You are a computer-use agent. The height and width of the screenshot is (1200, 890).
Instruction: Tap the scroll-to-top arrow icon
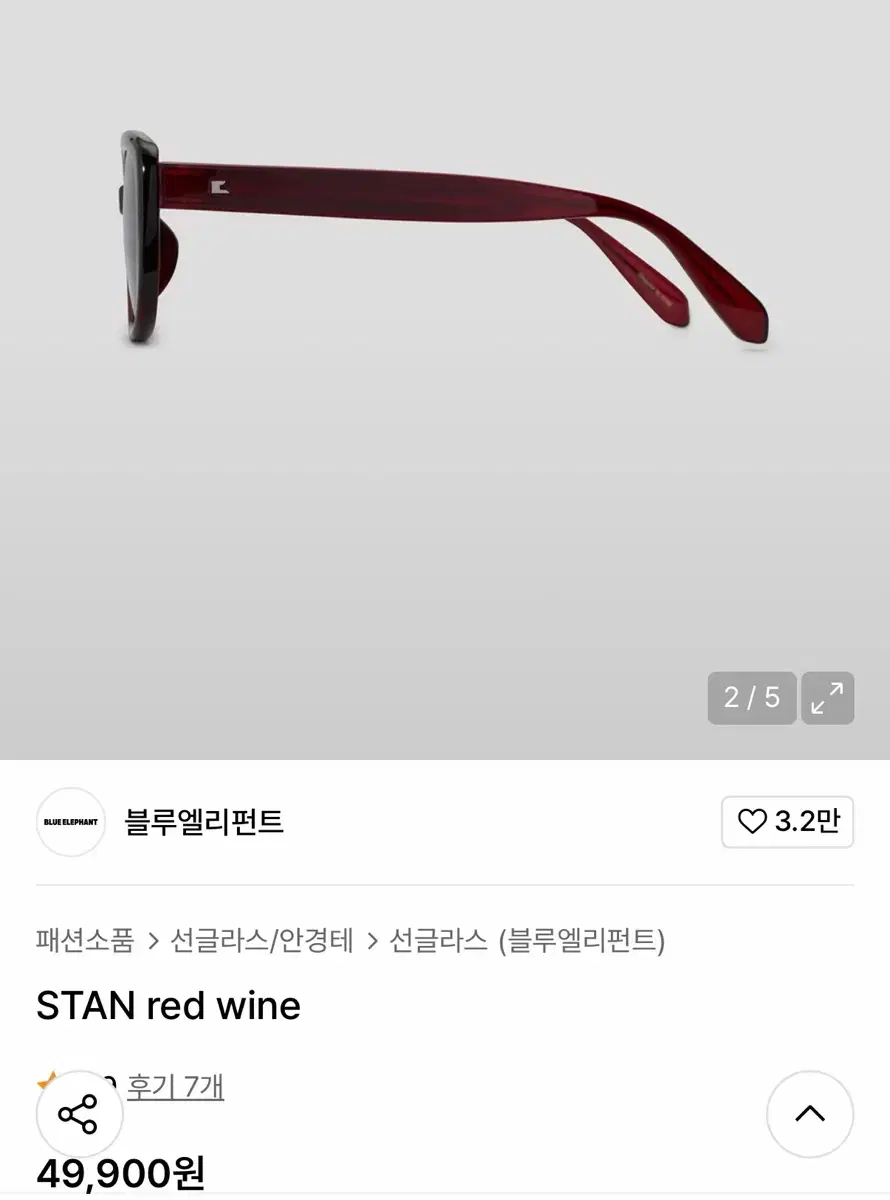coord(810,1113)
